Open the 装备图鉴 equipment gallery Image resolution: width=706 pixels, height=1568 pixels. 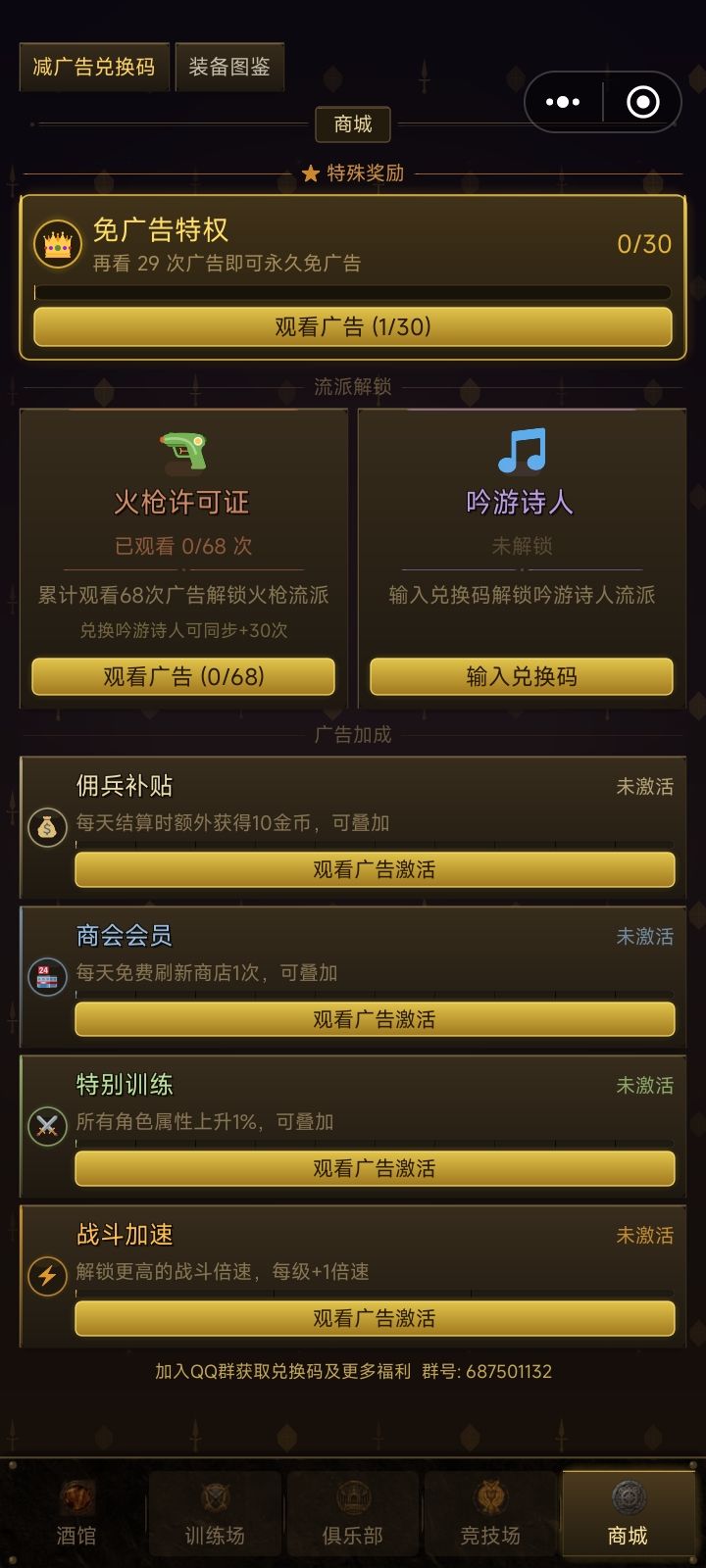coord(228,68)
